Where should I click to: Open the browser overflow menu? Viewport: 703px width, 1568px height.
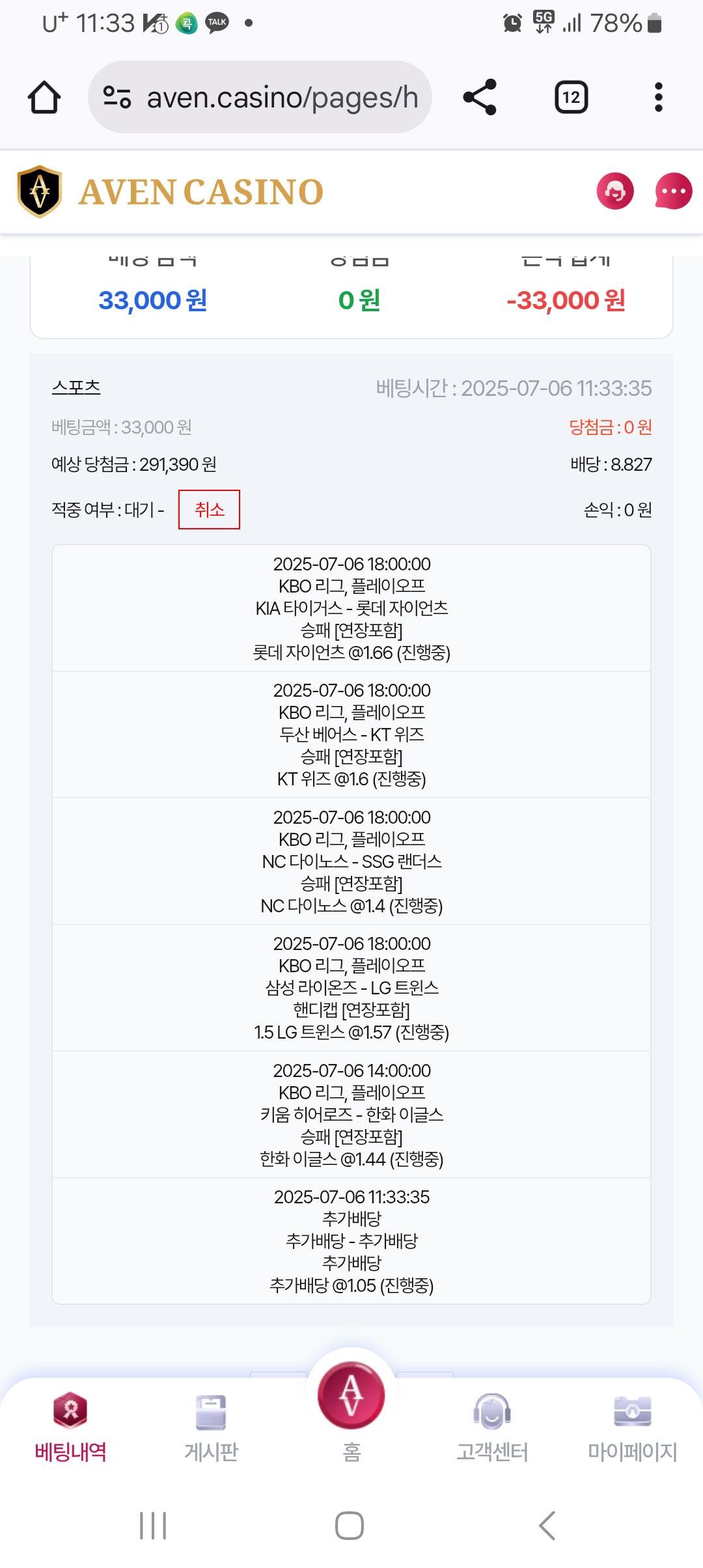(659, 98)
